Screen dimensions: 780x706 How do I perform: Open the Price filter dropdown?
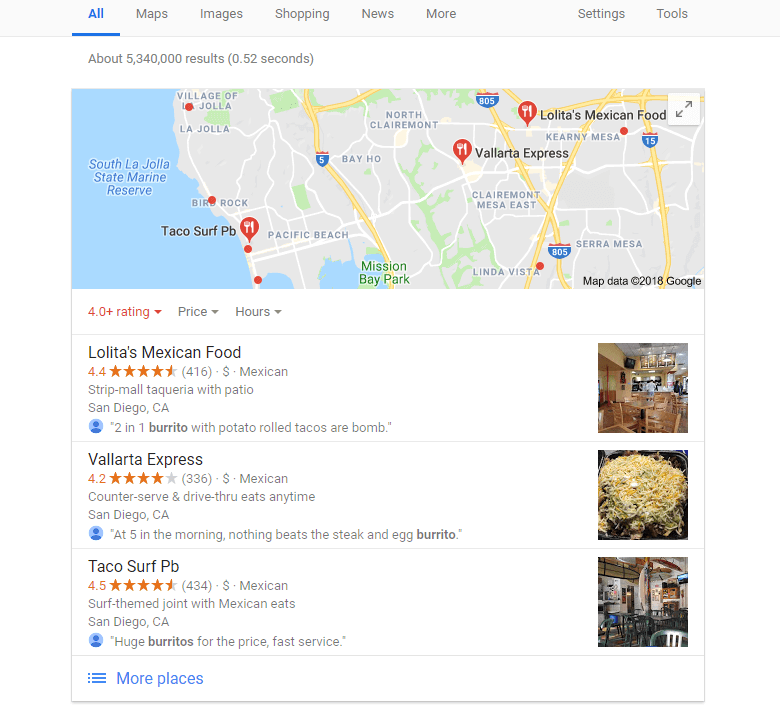pos(197,312)
